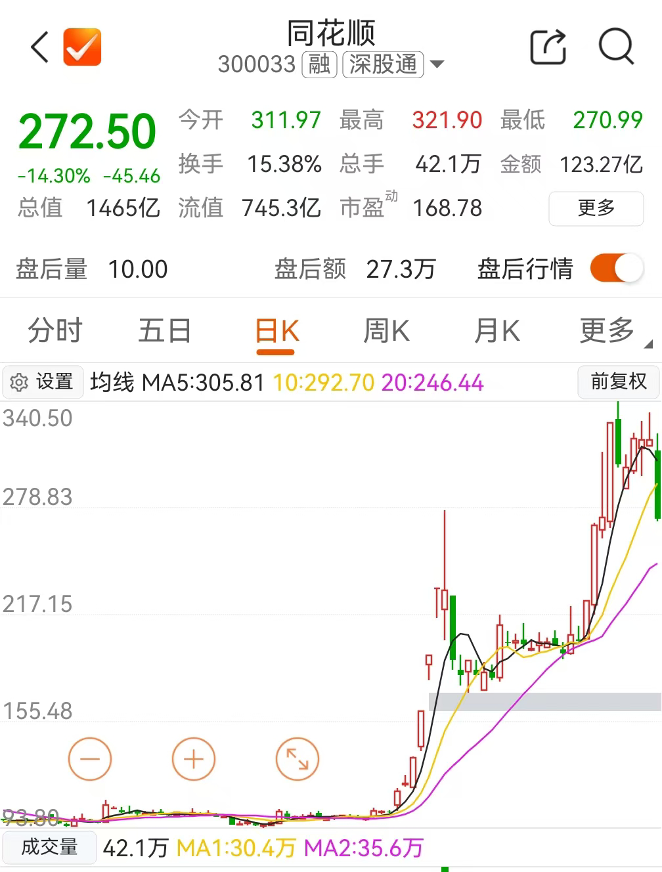
Task: Switch to the 分时 tab
Action: click(x=55, y=330)
